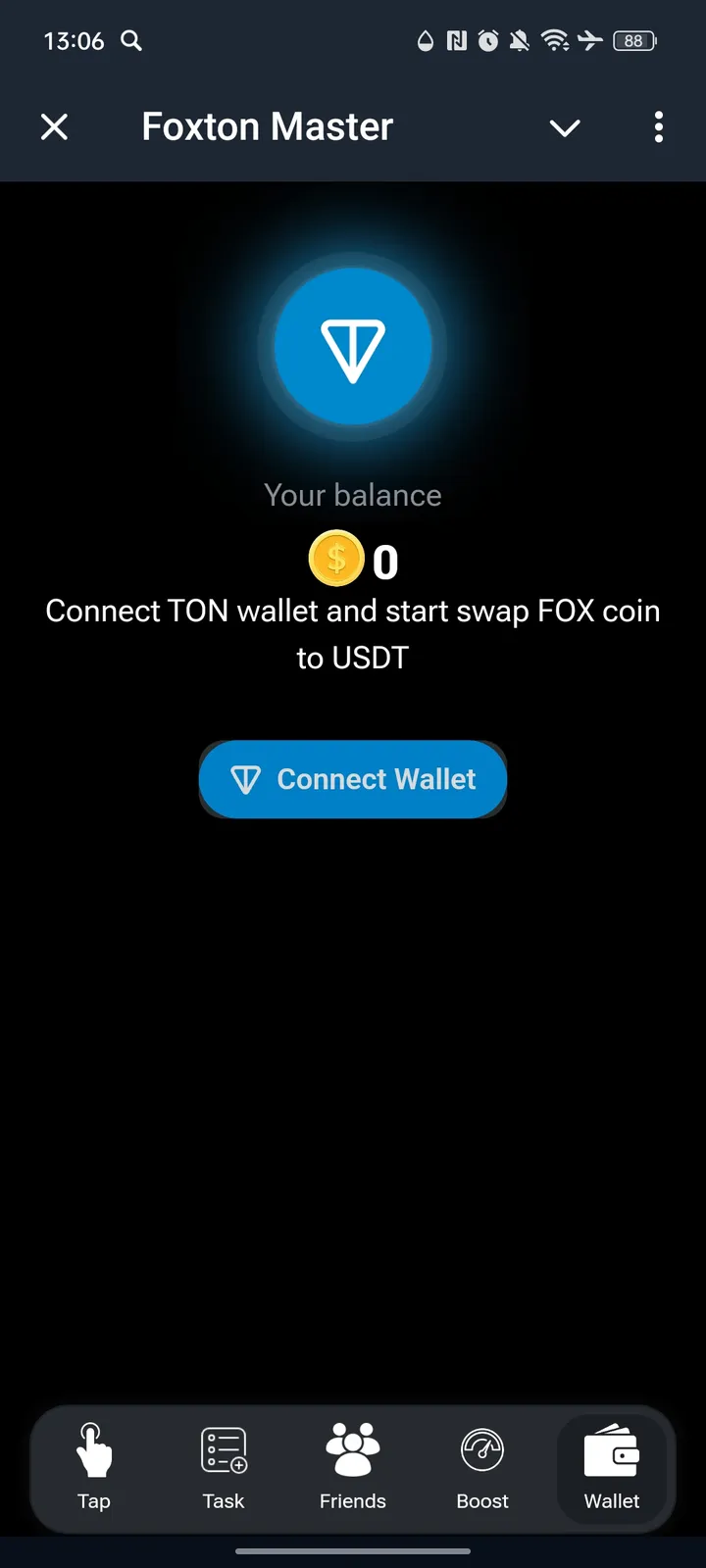706x1568 pixels.
Task: Close the Foxton Master mini app
Action: (x=55, y=127)
